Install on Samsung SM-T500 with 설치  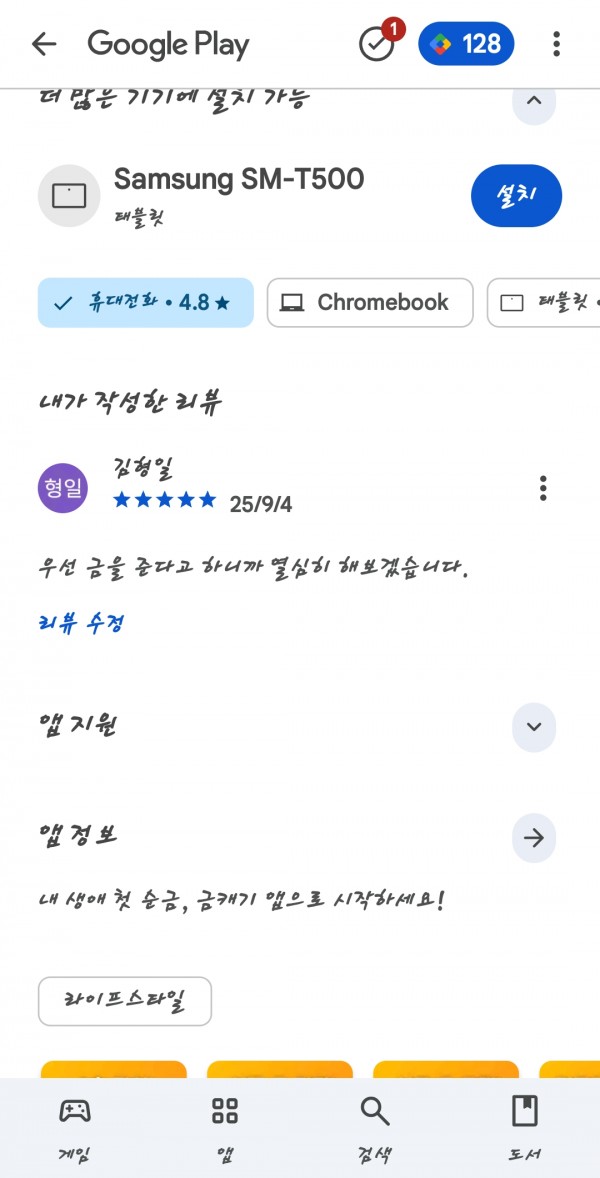coord(517,195)
